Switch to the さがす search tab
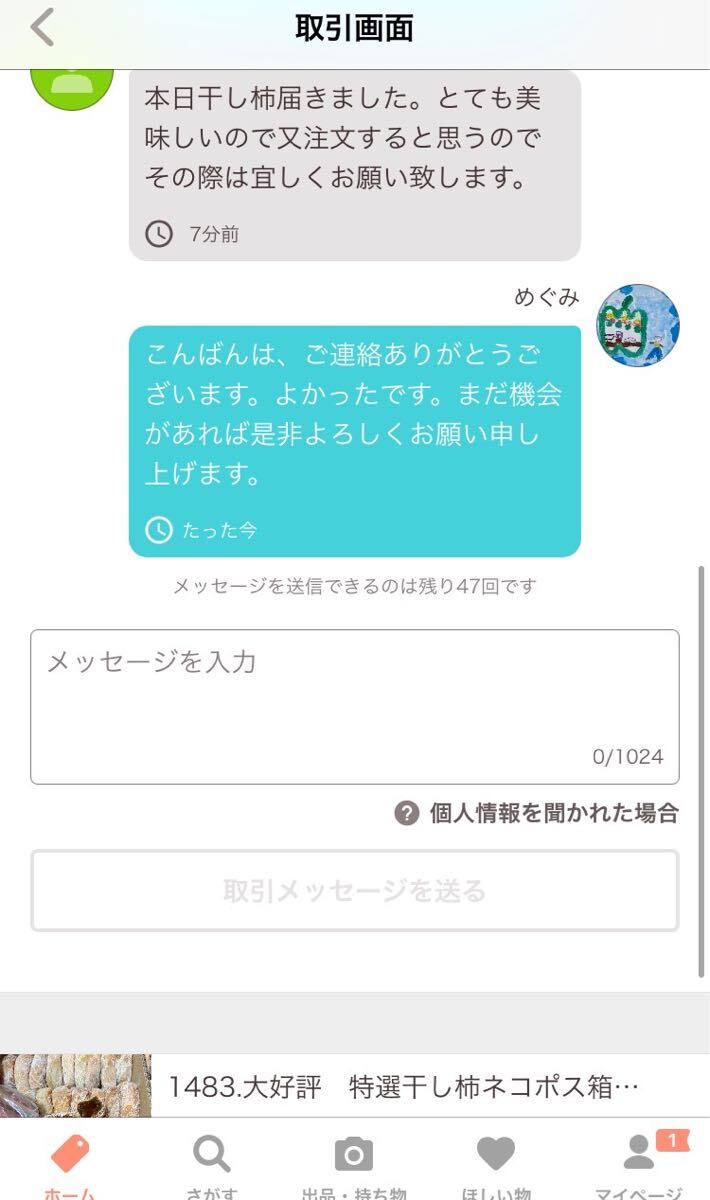The image size is (710, 1200). point(211,1165)
